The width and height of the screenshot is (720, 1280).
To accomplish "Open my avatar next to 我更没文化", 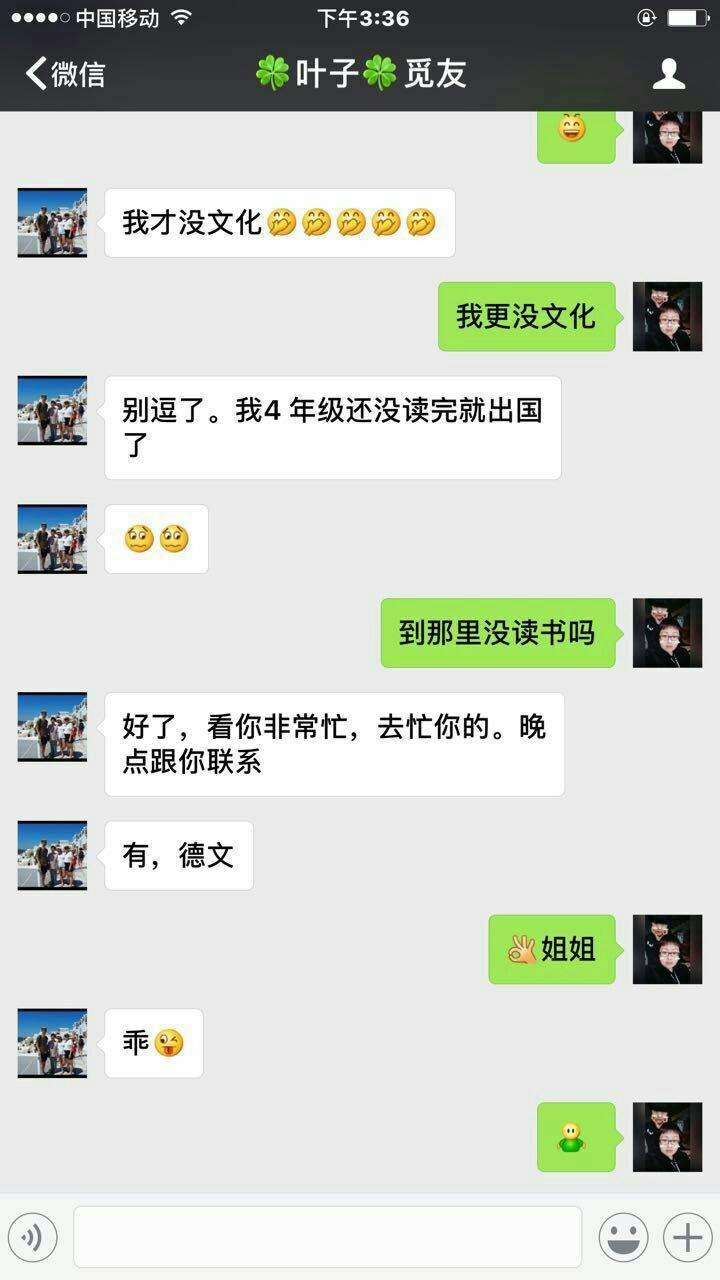I will pyautogui.click(x=667, y=316).
